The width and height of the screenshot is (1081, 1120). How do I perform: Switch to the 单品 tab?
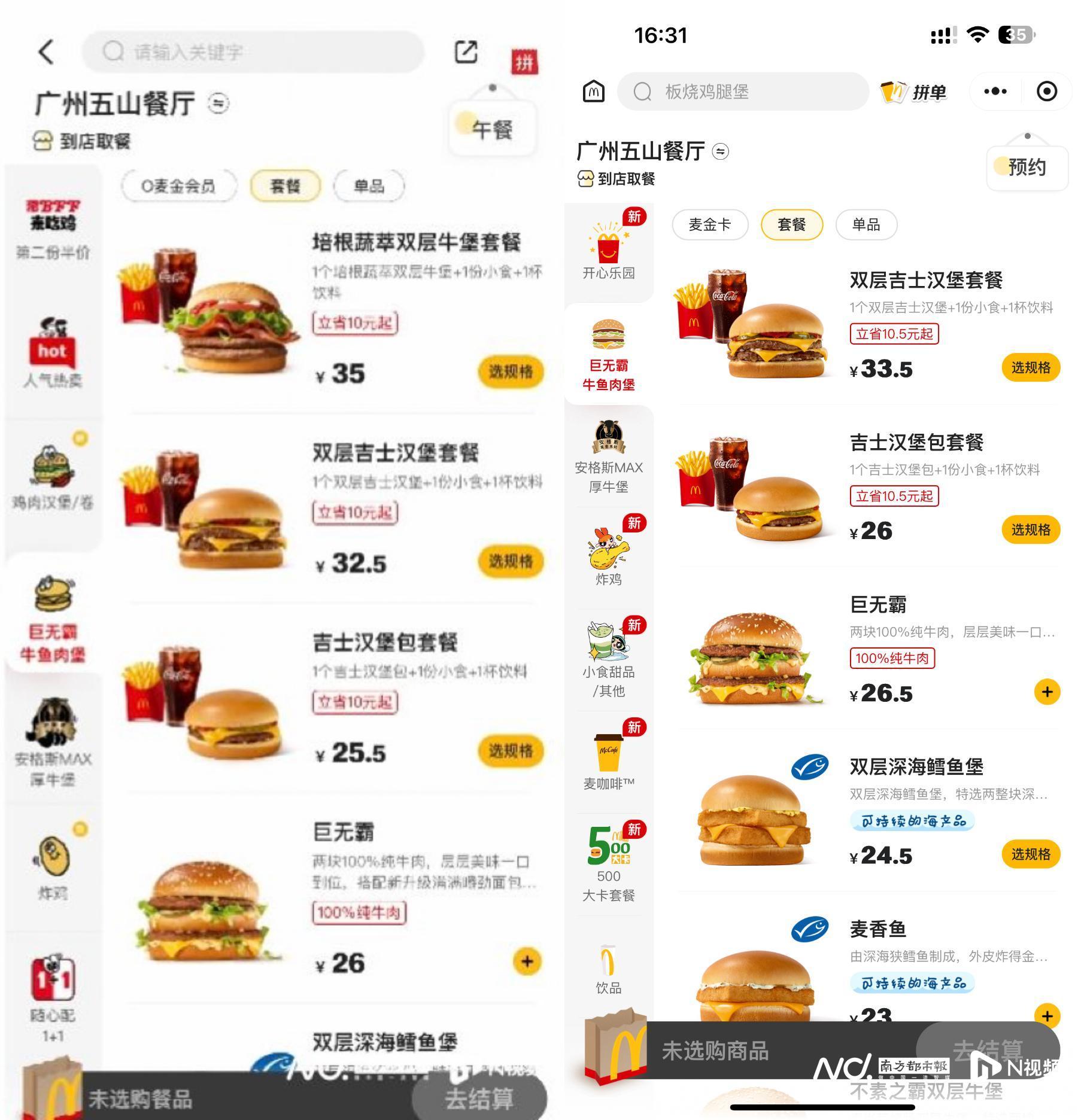pos(867,224)
